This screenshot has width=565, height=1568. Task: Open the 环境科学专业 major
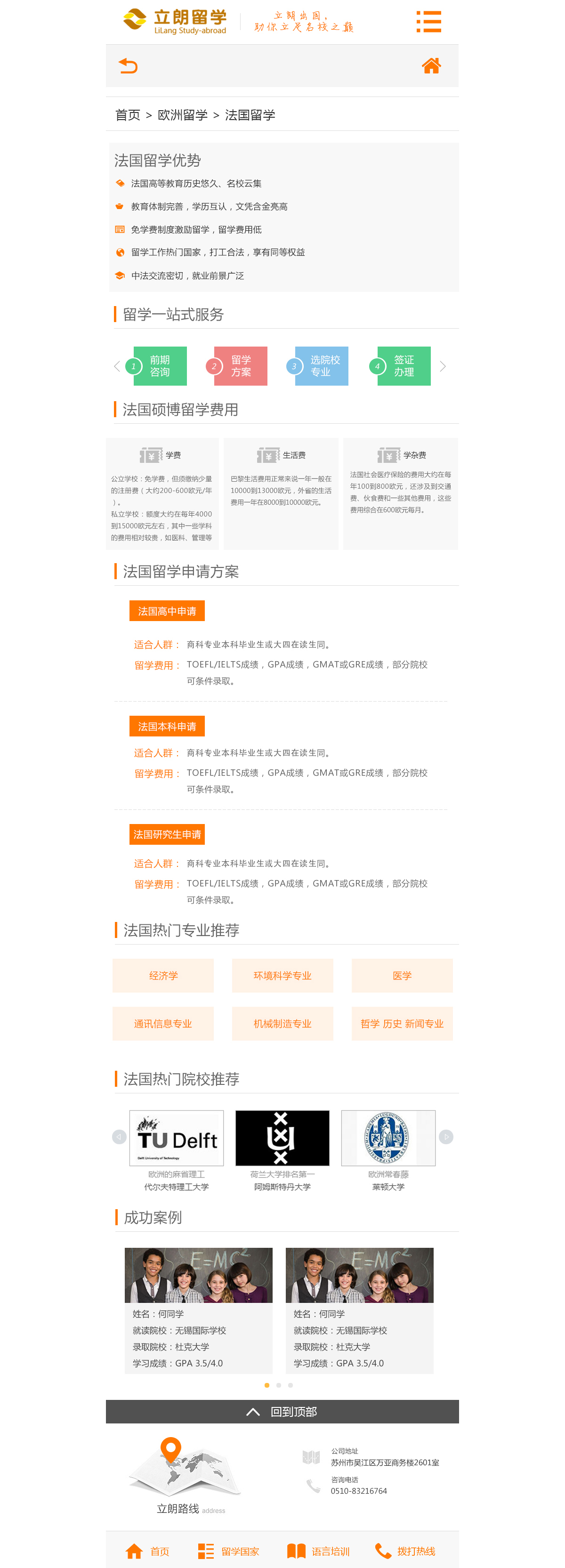[x=282, y=975]
